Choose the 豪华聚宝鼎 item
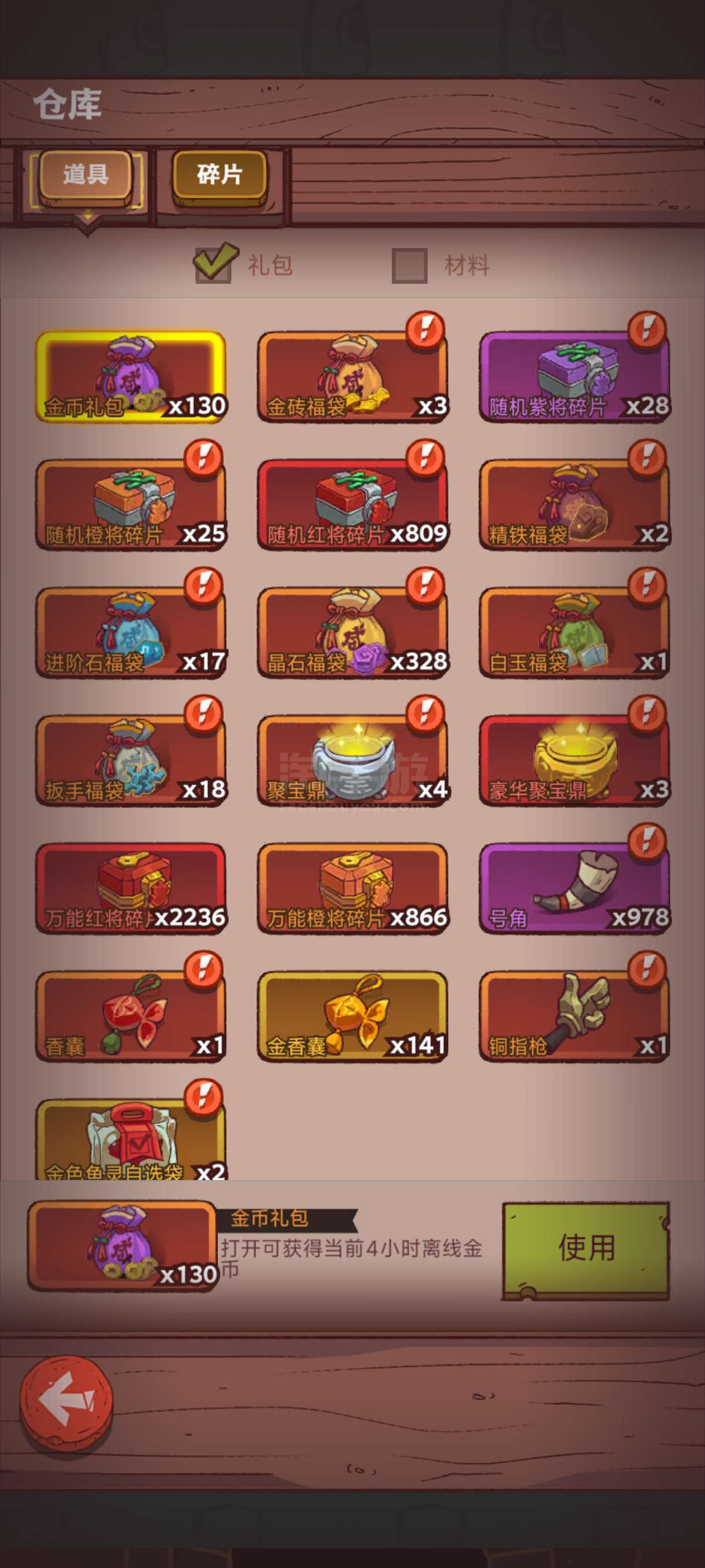 pos(575,761)
